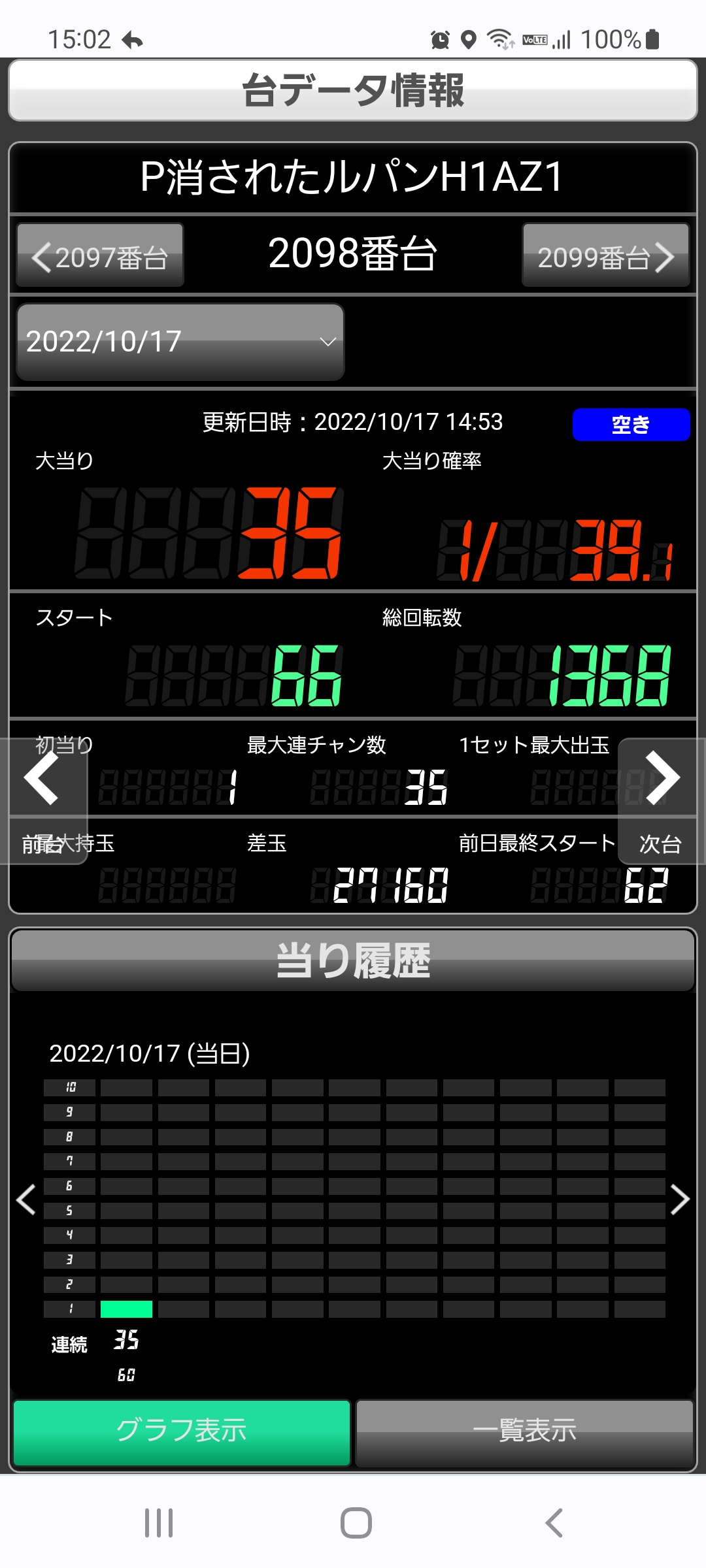This screenshot has height=1568, width=706.
Task: Show earlier history with left chevron
Action: (x=25, y=1200)
